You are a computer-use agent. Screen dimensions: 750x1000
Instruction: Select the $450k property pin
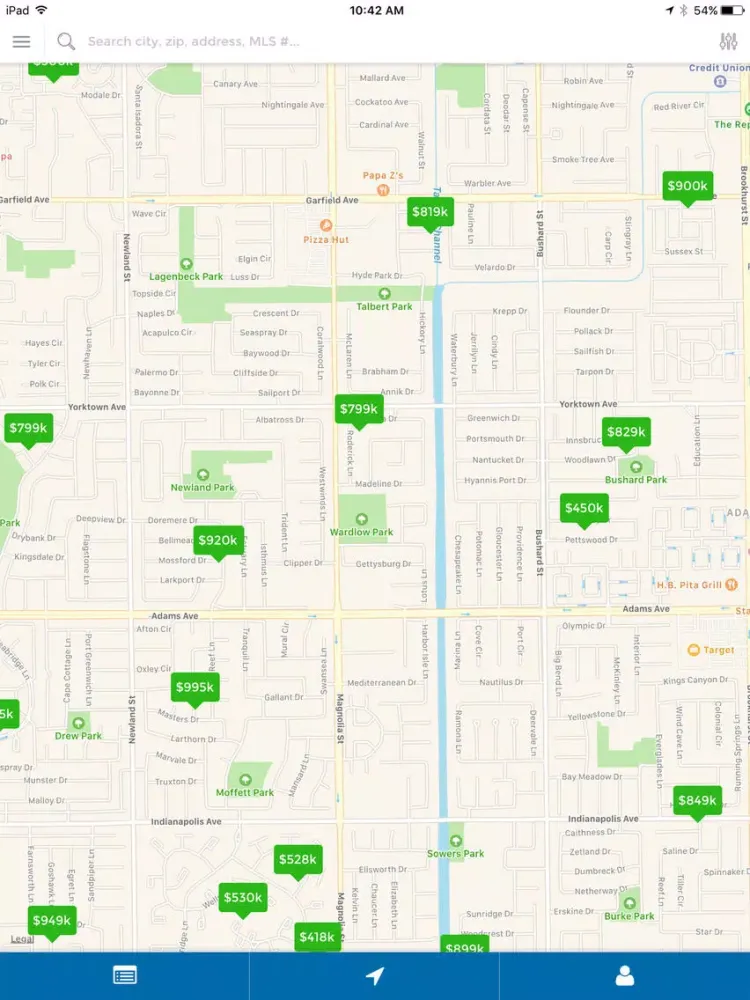coord(584,508)
